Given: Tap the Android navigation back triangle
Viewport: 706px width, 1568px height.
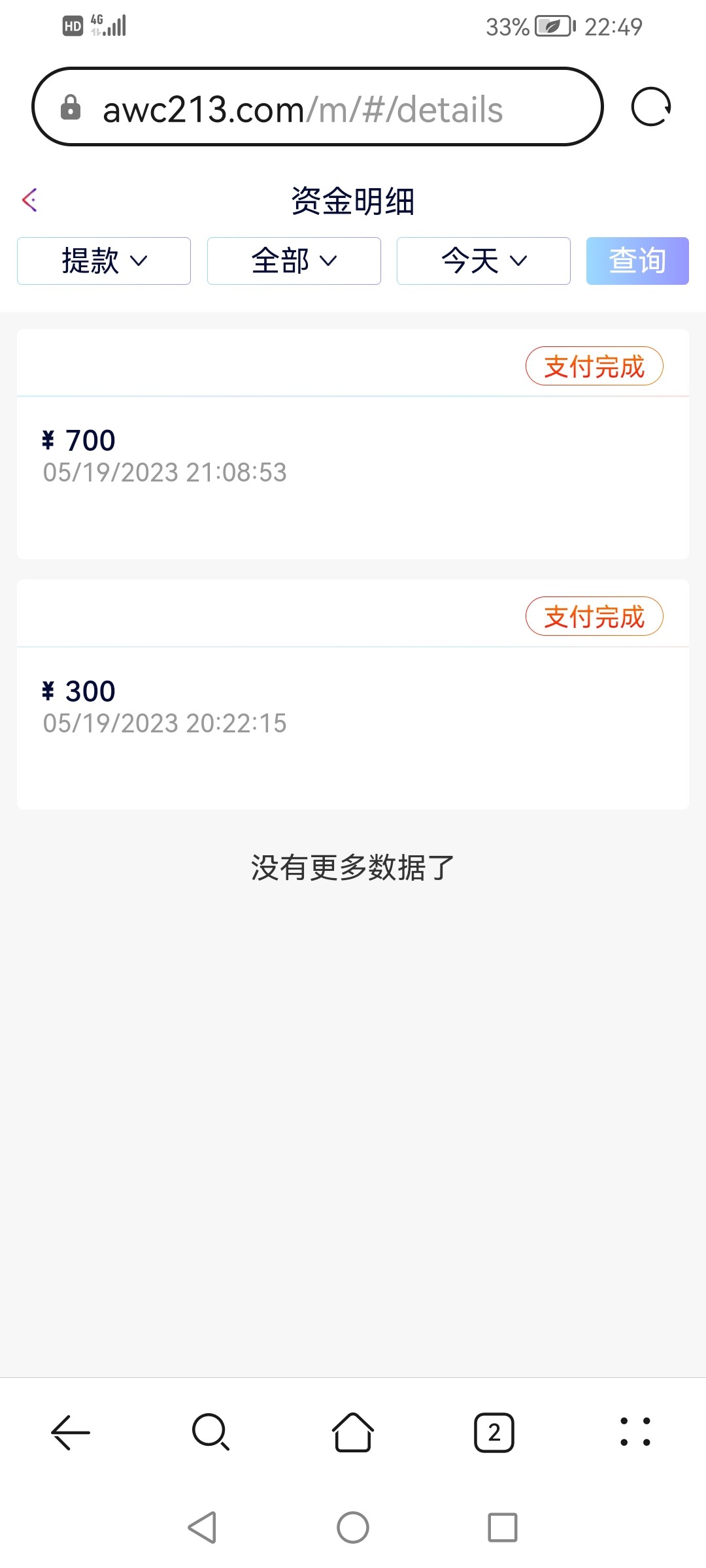Looking at the screenshot, I should point(203,1527).
